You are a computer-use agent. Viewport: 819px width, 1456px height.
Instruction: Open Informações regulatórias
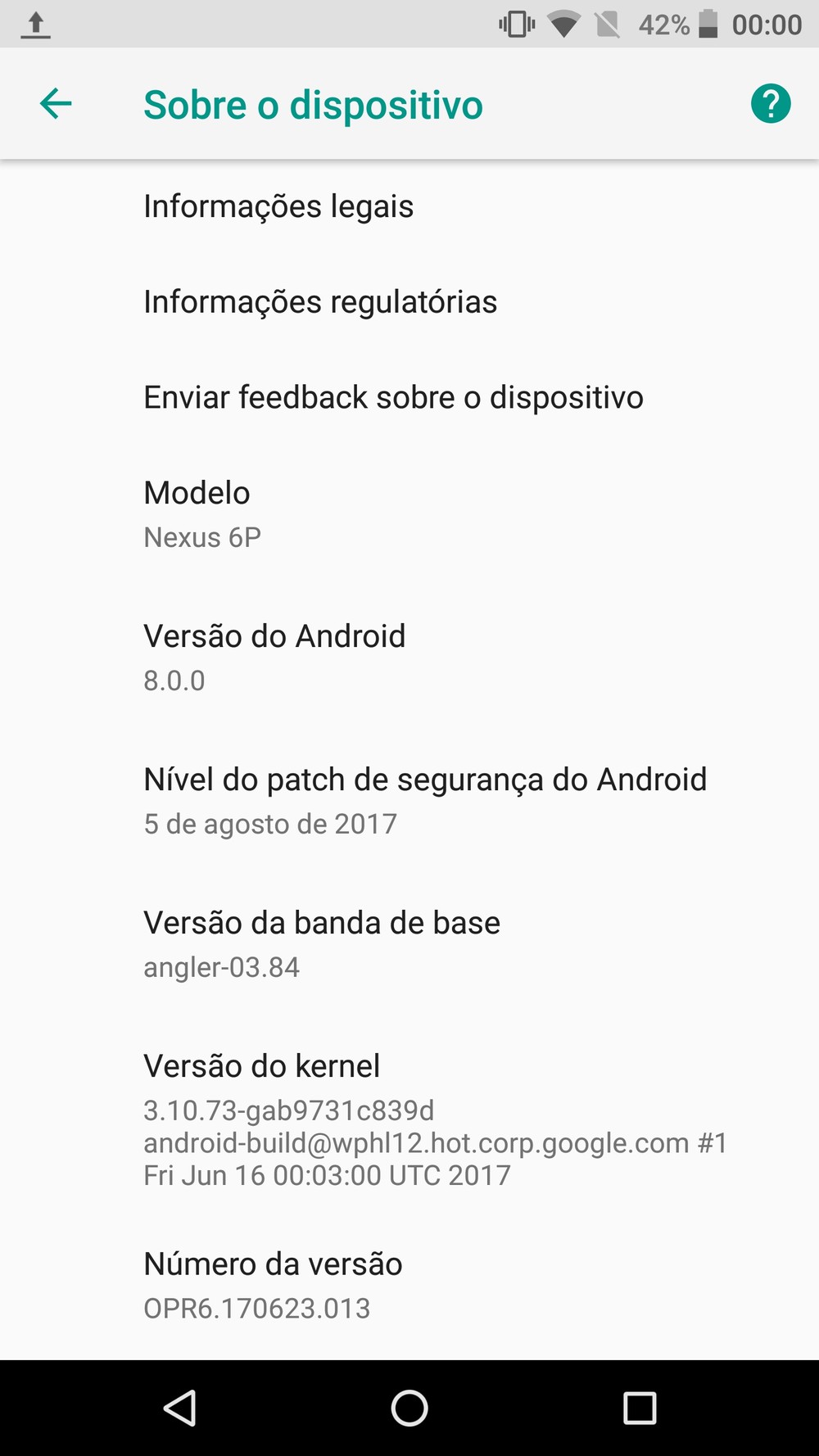click(409, 302)
